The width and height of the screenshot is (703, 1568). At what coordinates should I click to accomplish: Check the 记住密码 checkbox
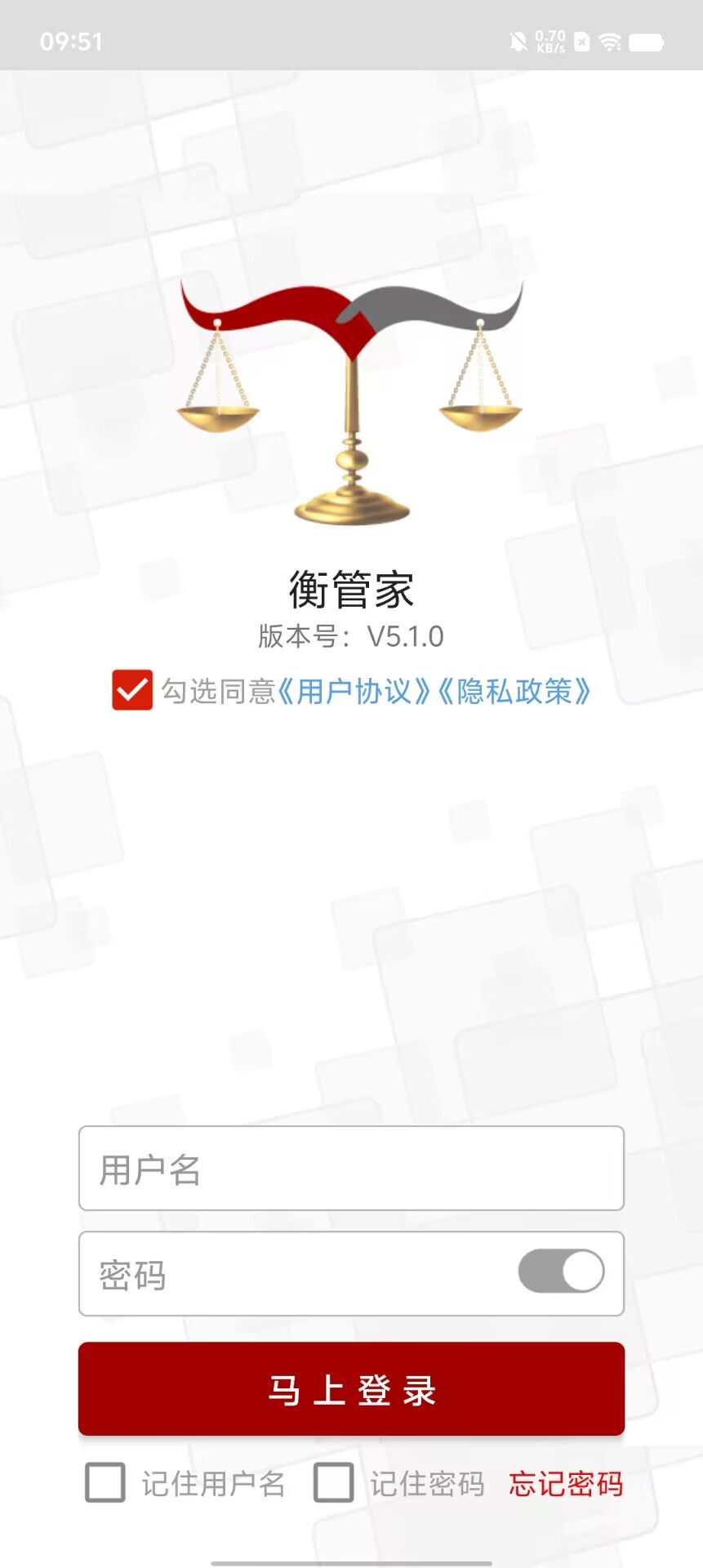point(333,1482)
